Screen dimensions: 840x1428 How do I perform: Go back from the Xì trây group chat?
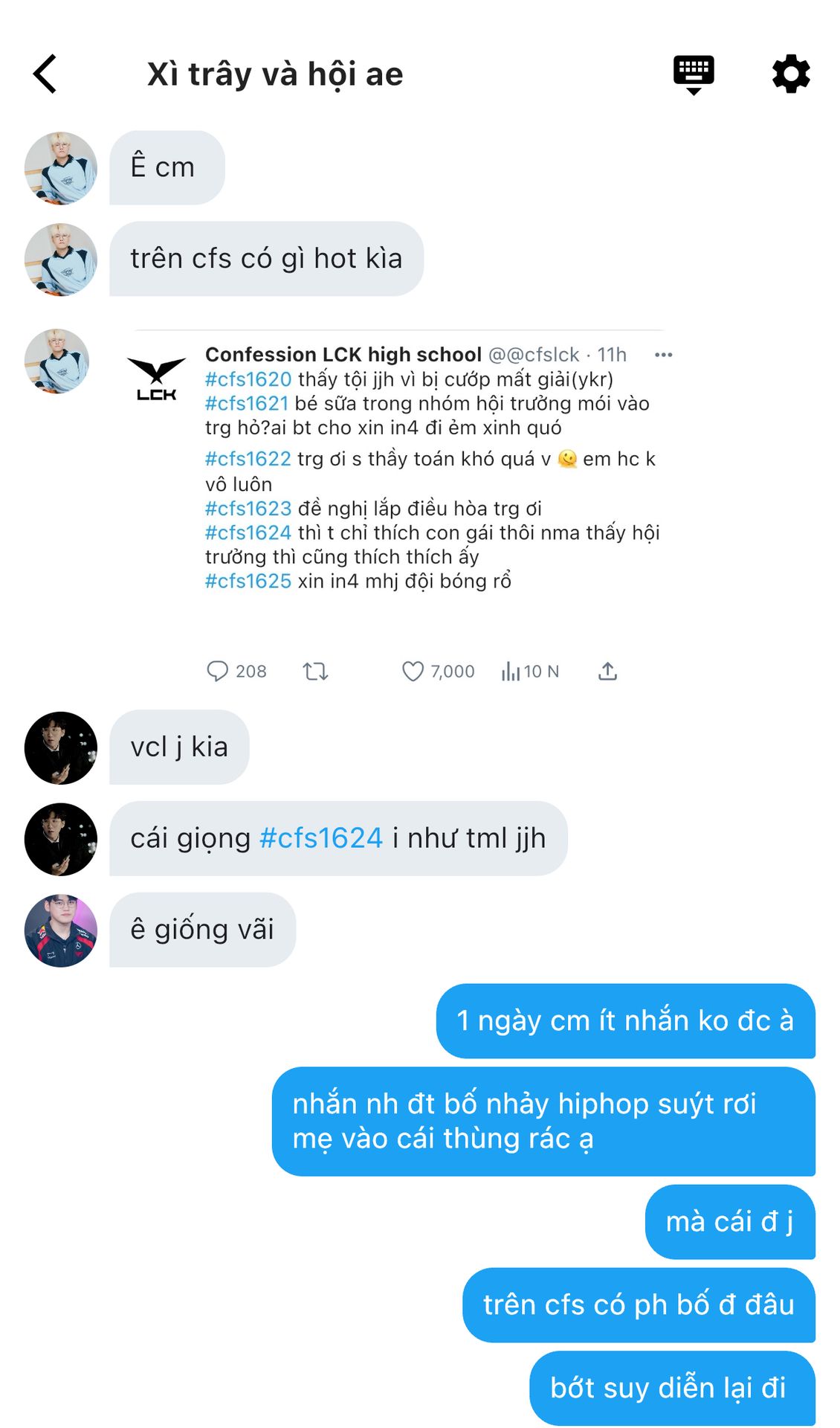point(45,74)
